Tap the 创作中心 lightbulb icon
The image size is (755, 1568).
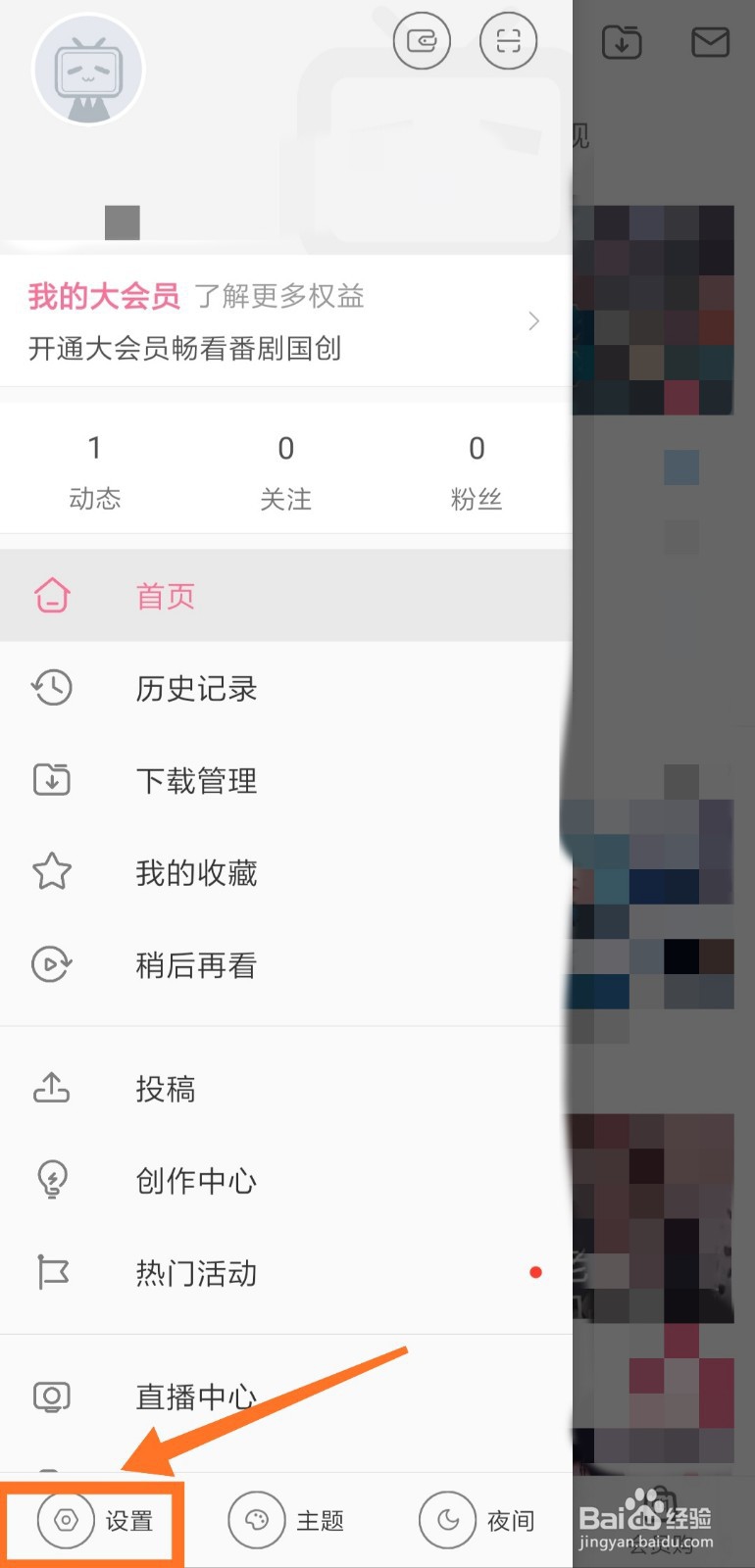51,1180
